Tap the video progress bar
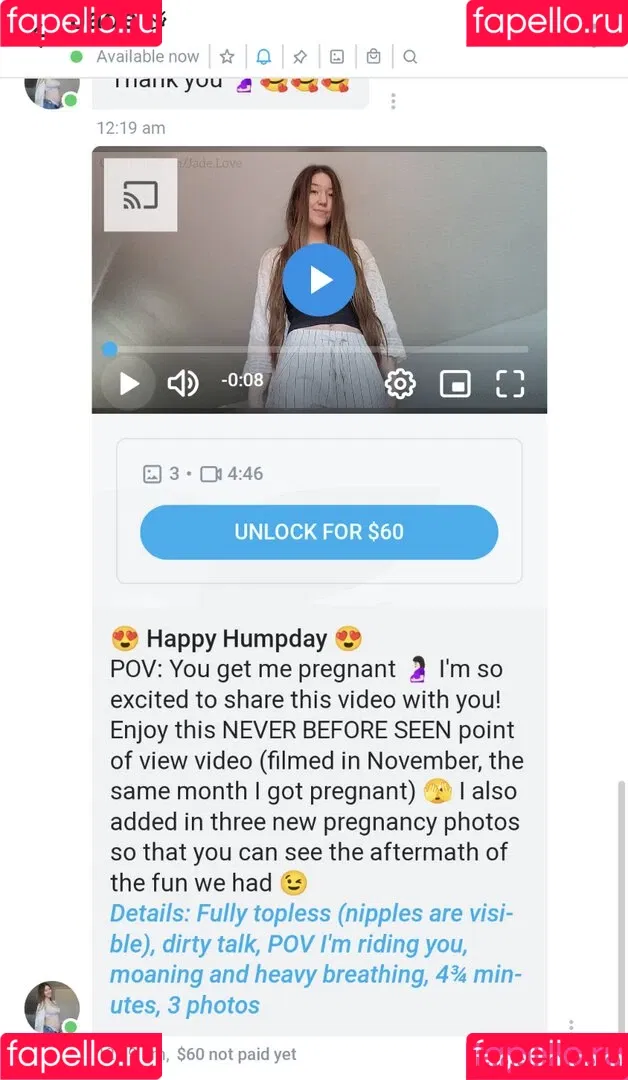The height and width of the screenshot is (1080, 628). point(320,349)
